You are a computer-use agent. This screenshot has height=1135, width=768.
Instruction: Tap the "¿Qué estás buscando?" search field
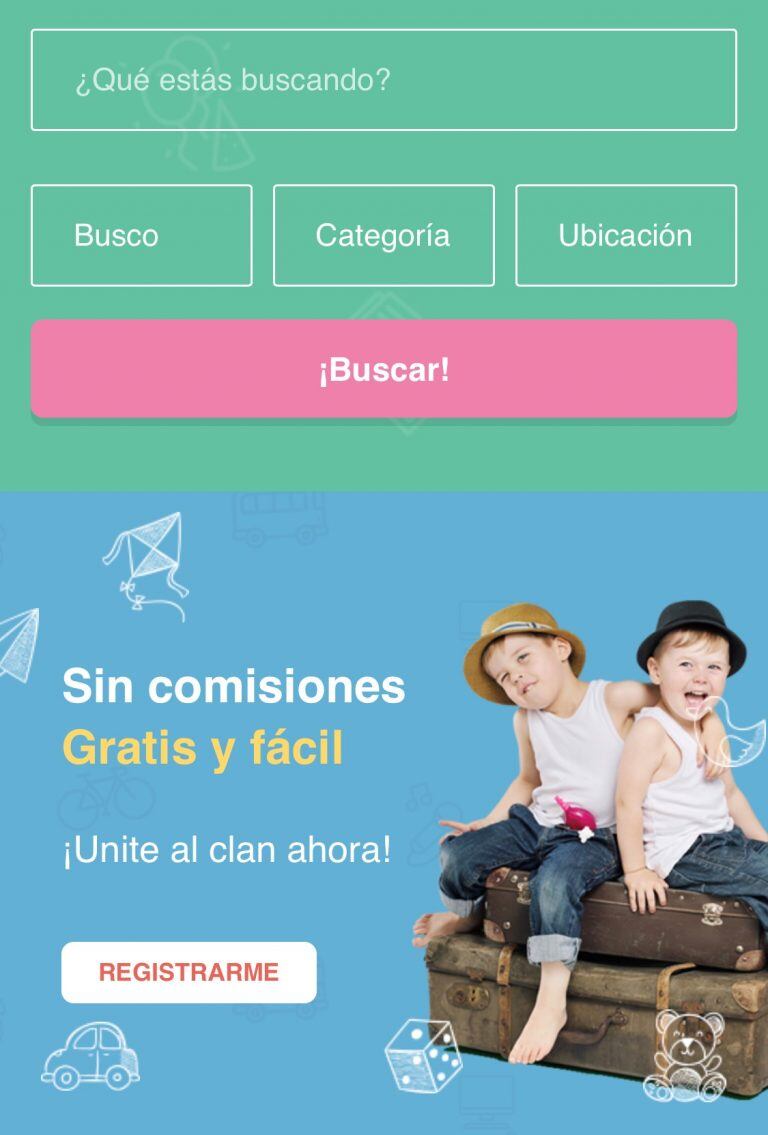coord(384,80)
